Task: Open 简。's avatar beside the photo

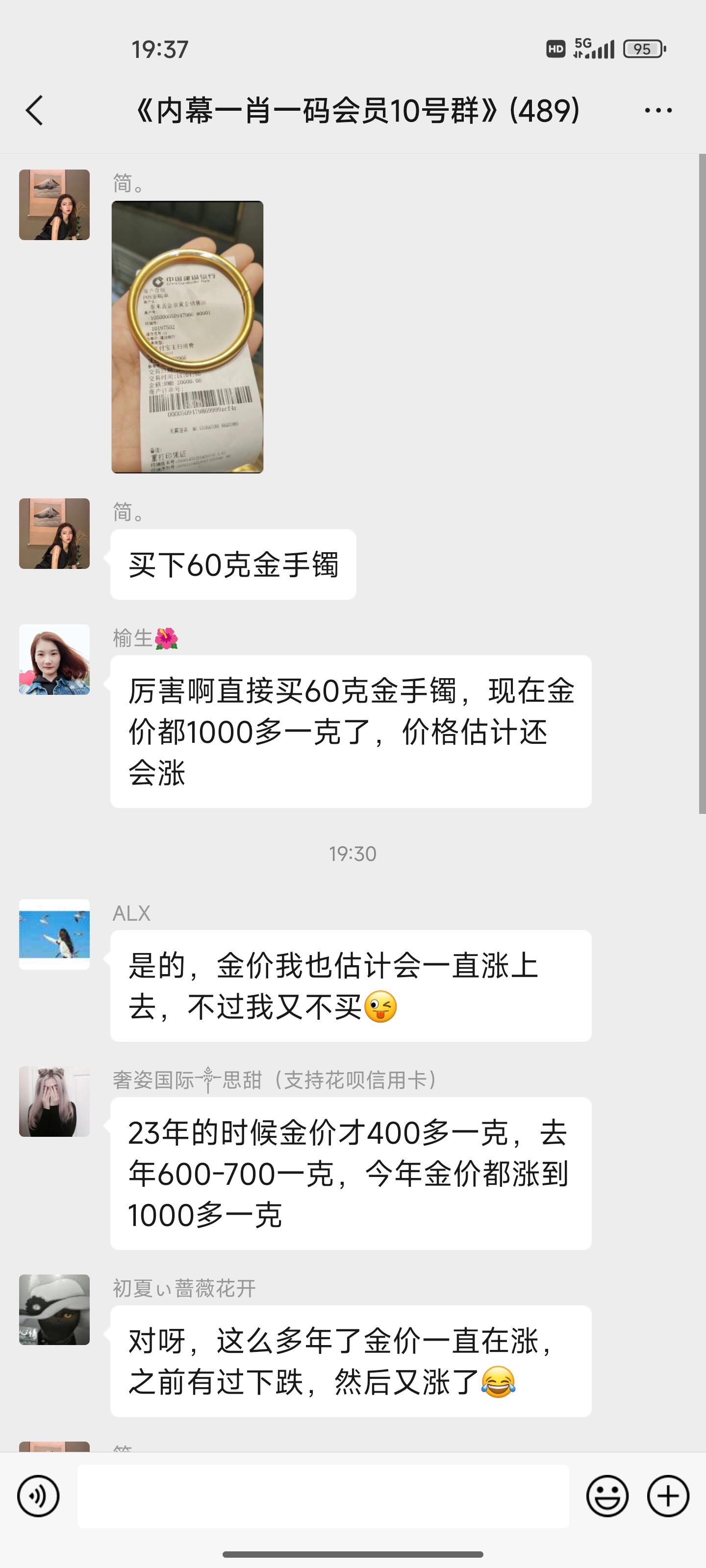Action: (54, 204)
